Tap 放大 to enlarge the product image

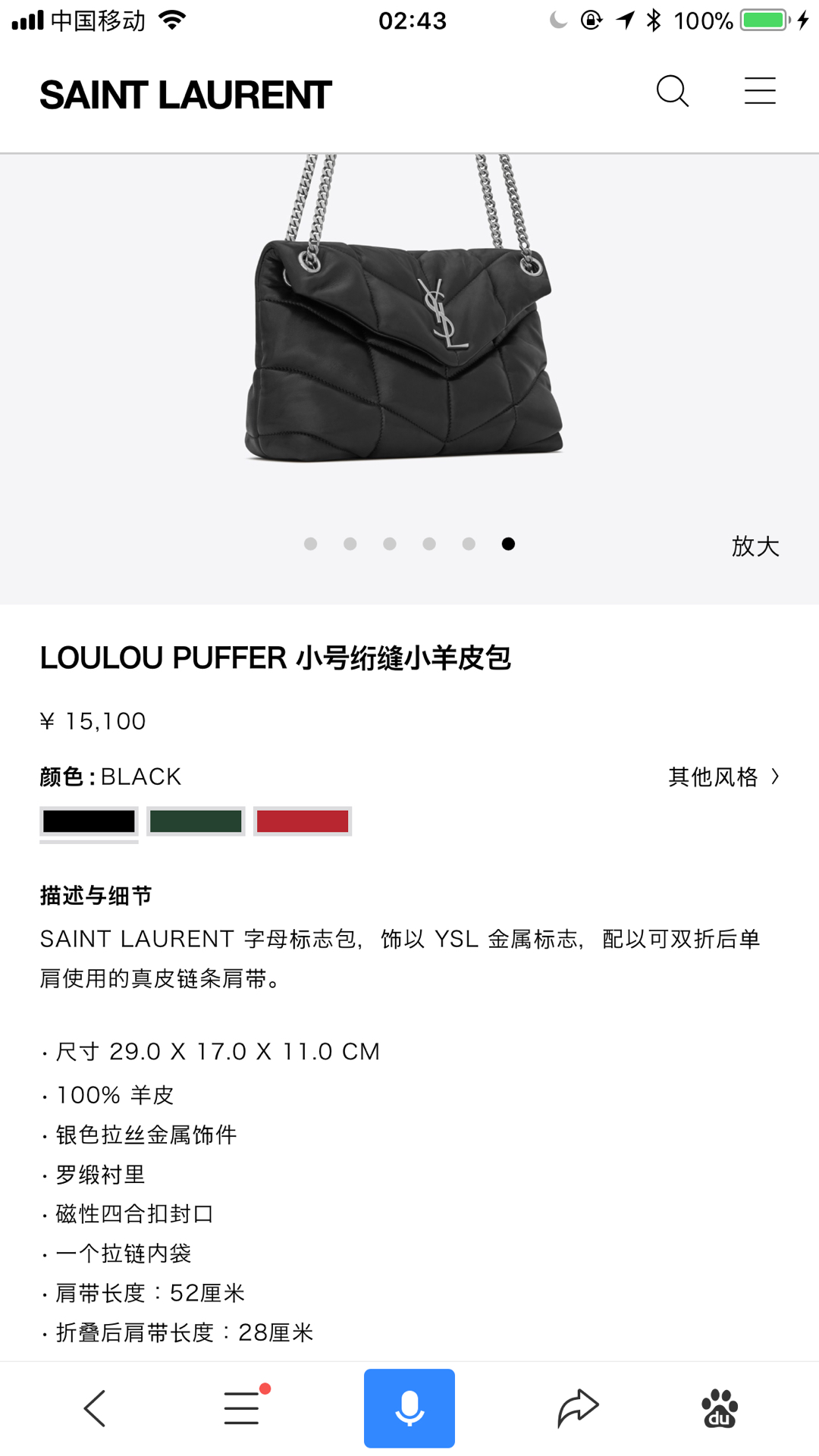pyautogui.click(x=755, y=546)
